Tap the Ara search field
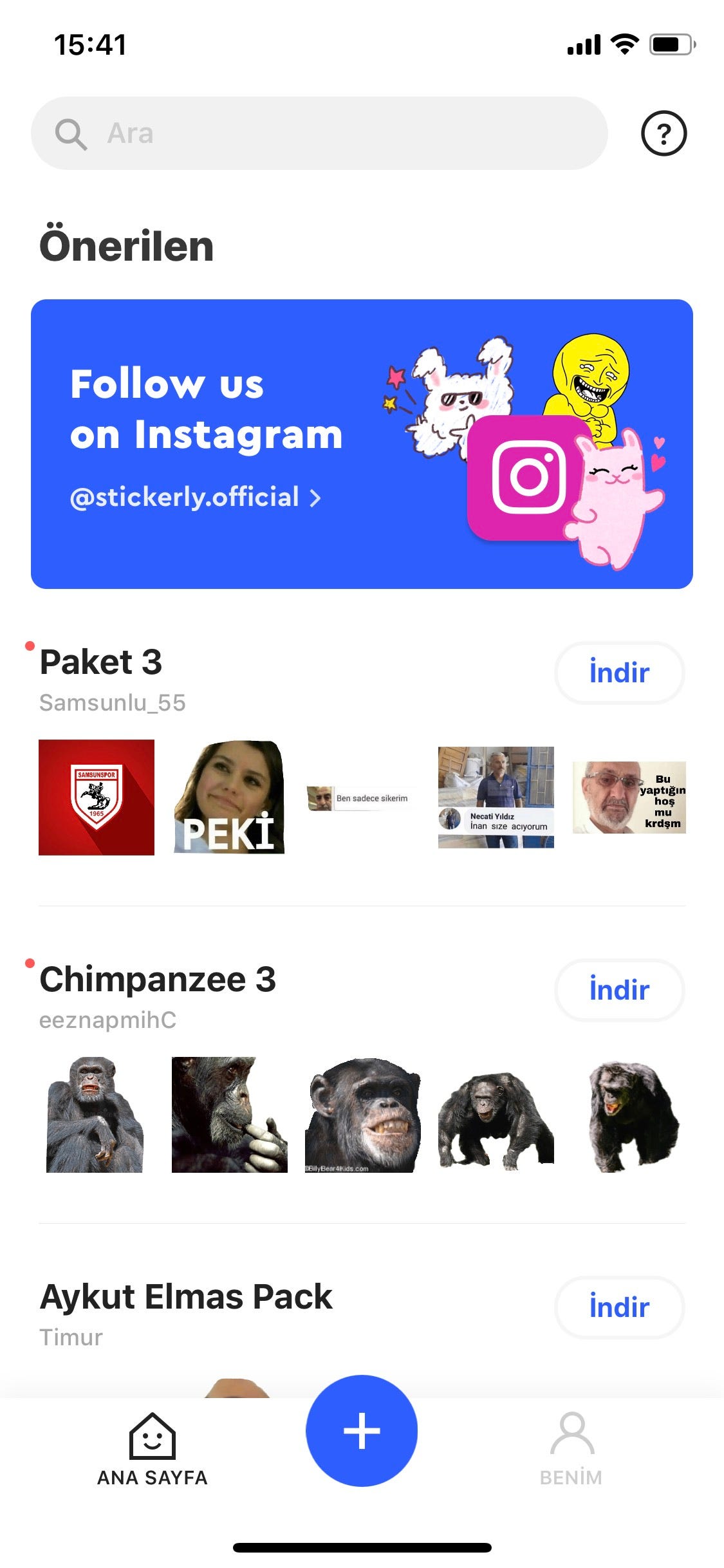 pos(319,133)
